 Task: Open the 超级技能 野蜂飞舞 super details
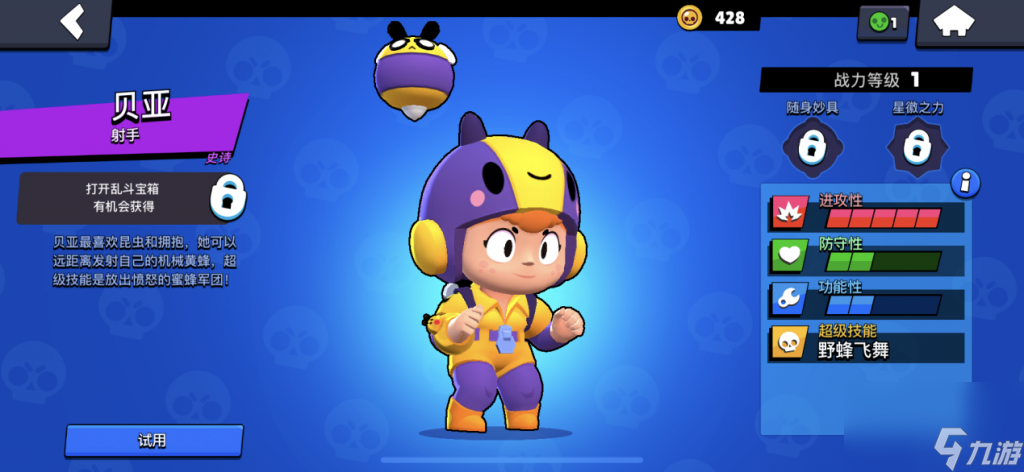(x=866, y=341)
